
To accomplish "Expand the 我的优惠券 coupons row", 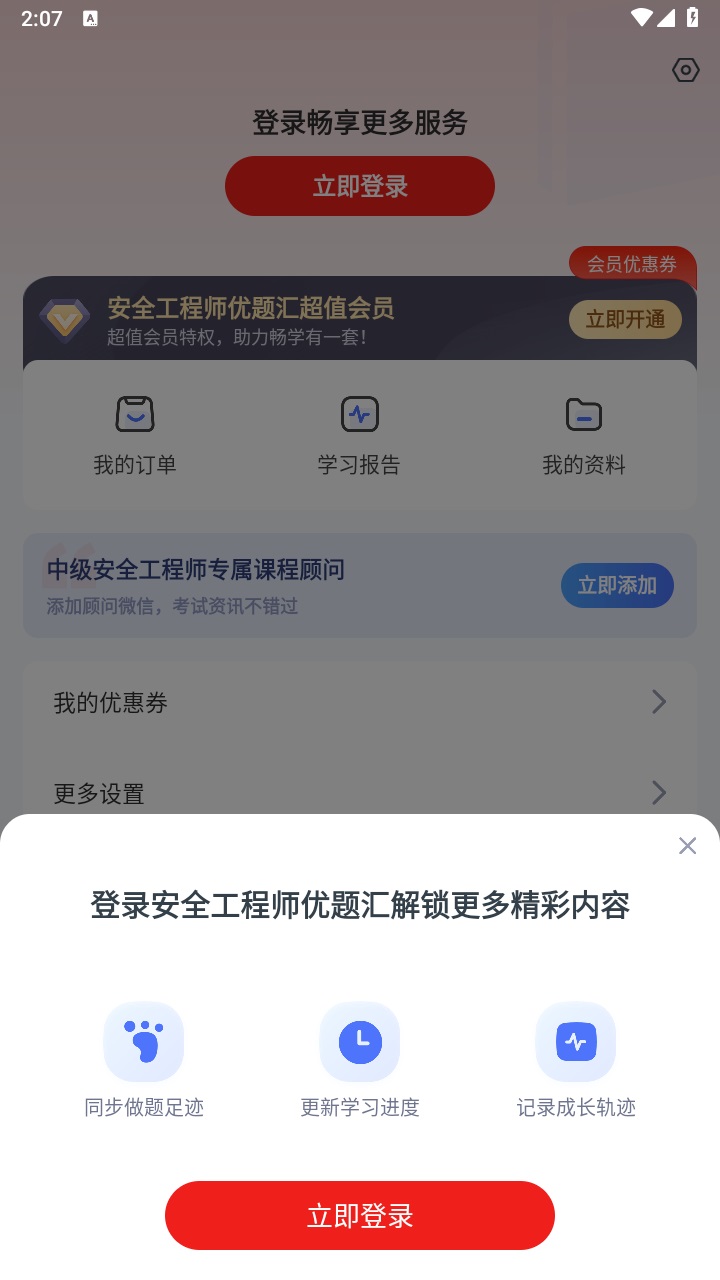I will 360,702.
